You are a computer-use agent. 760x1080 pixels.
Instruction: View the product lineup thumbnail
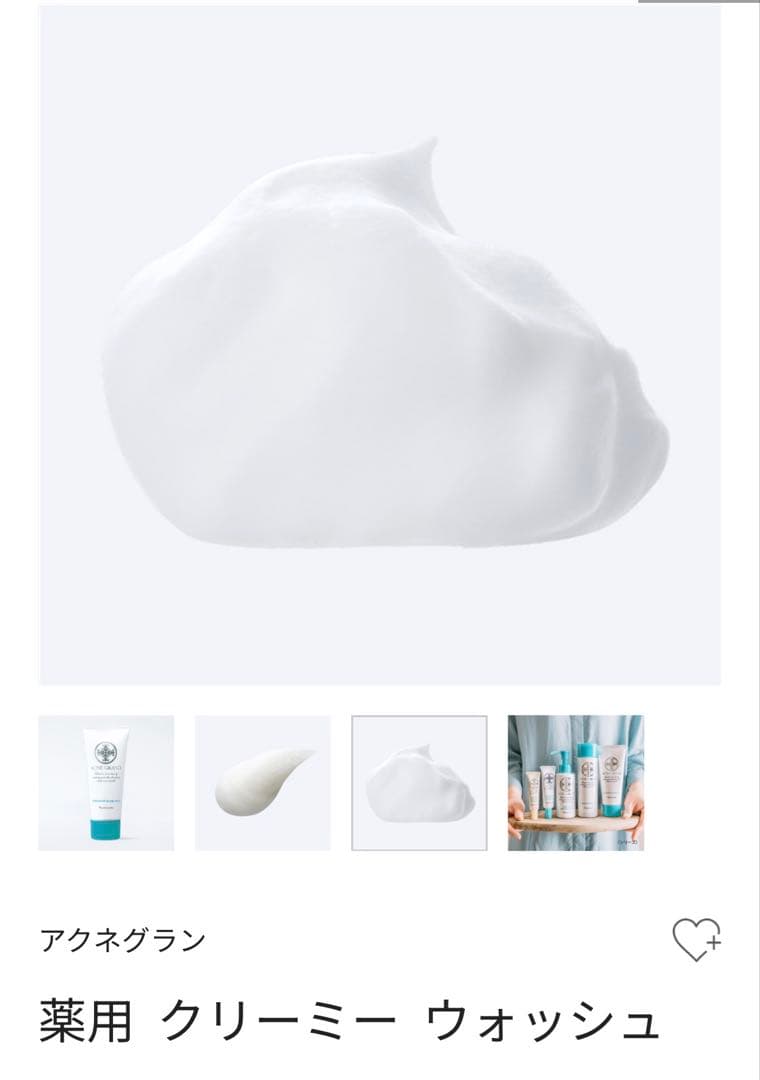click(x=576, y=783)
